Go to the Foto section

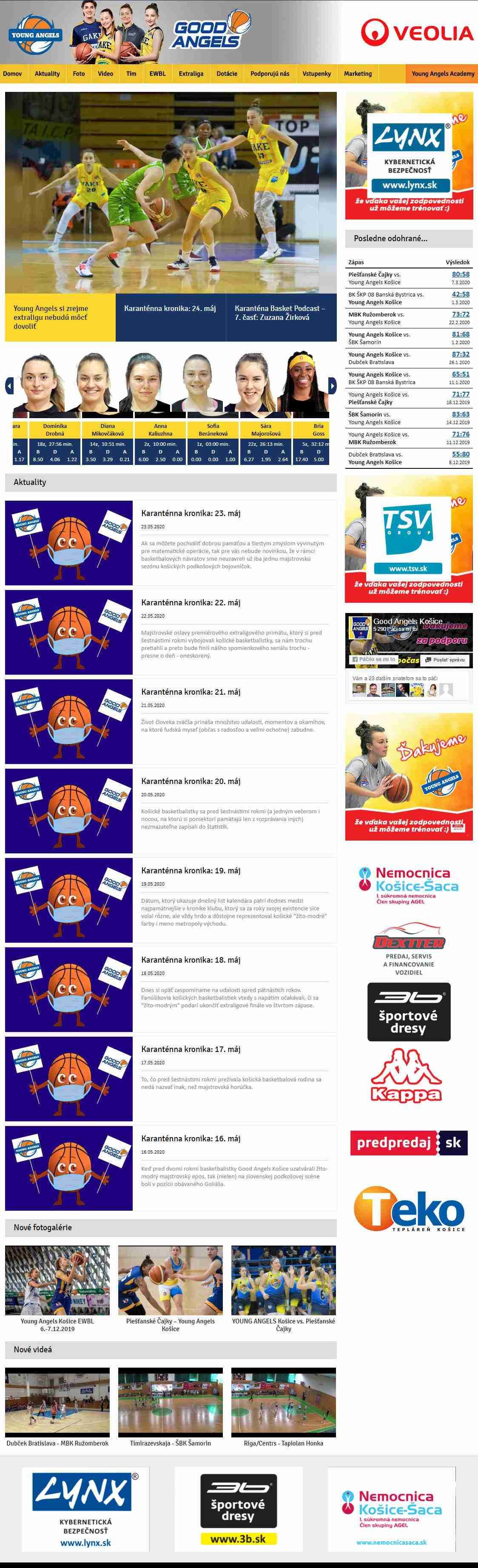click(78, 74)
